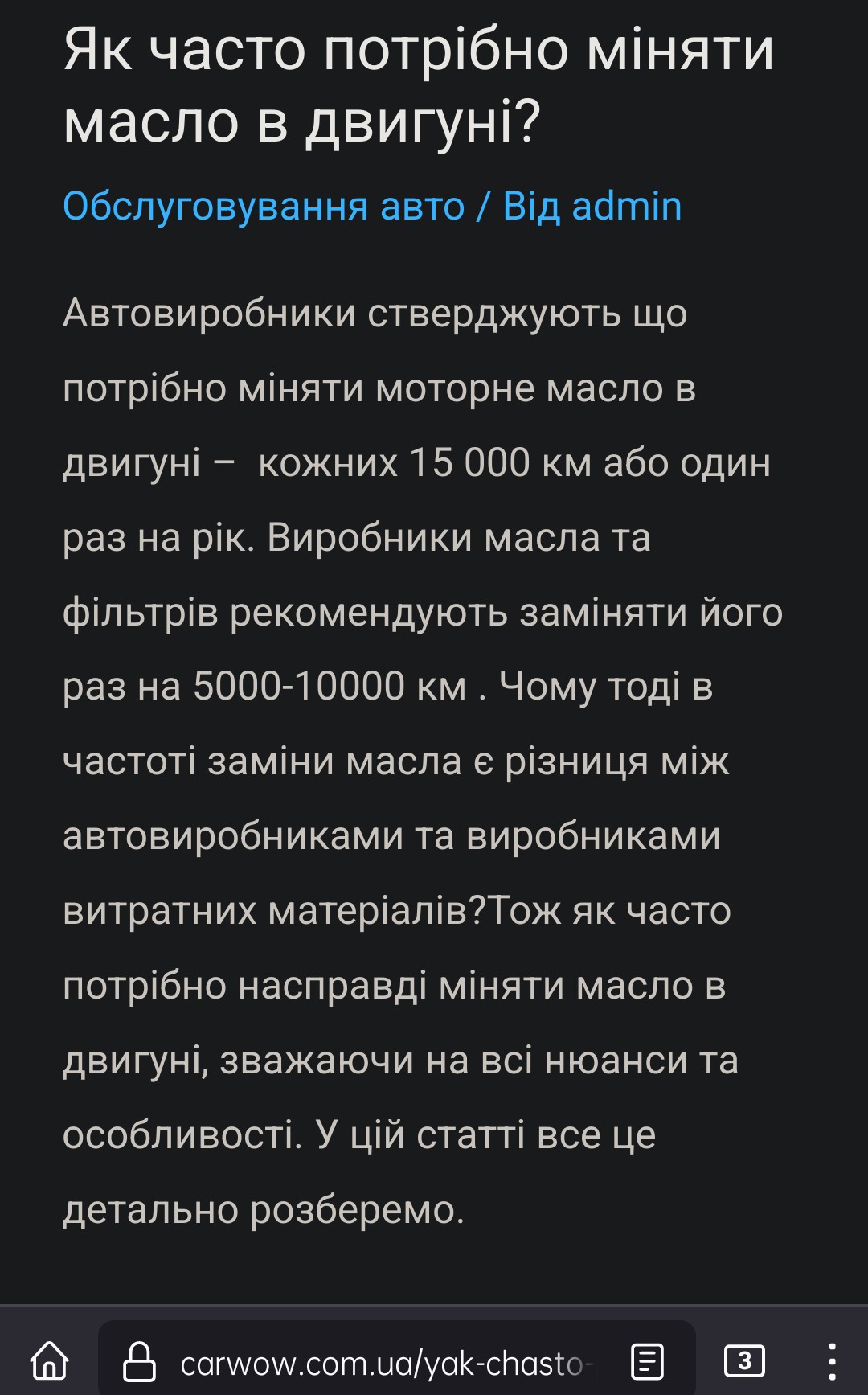This screenshot has height=1395, width=868.
Task: Open the Обслуговування авто category link
Action: coord(264,207)
